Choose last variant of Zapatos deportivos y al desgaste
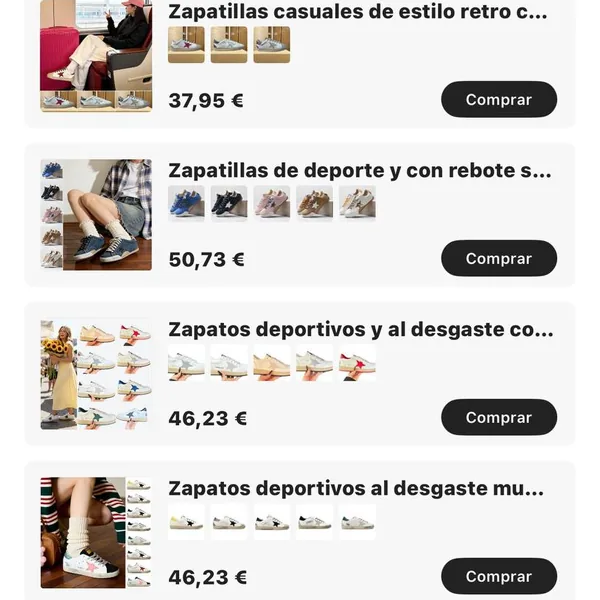This screenshot has height=600, width=600. (x=357, y=362)
